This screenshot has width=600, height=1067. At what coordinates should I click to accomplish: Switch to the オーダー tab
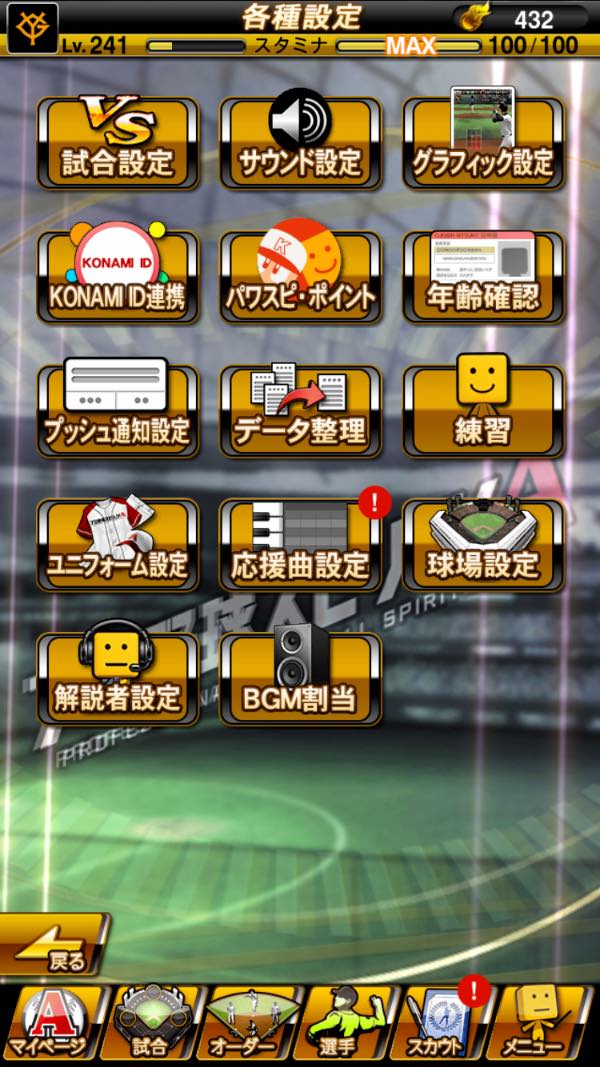click(x=250, y=1025)
